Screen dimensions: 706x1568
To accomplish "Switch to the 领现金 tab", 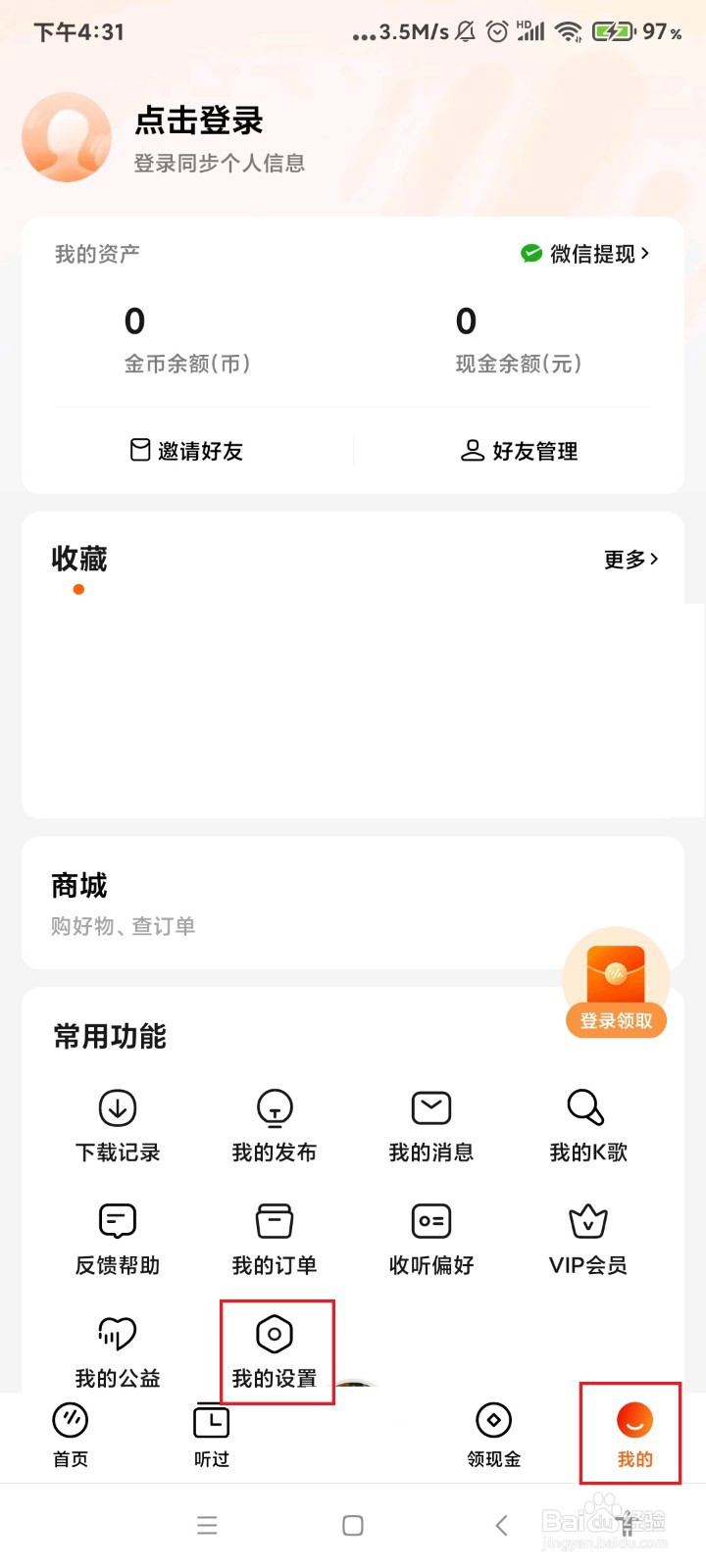I will [494, 1435].
